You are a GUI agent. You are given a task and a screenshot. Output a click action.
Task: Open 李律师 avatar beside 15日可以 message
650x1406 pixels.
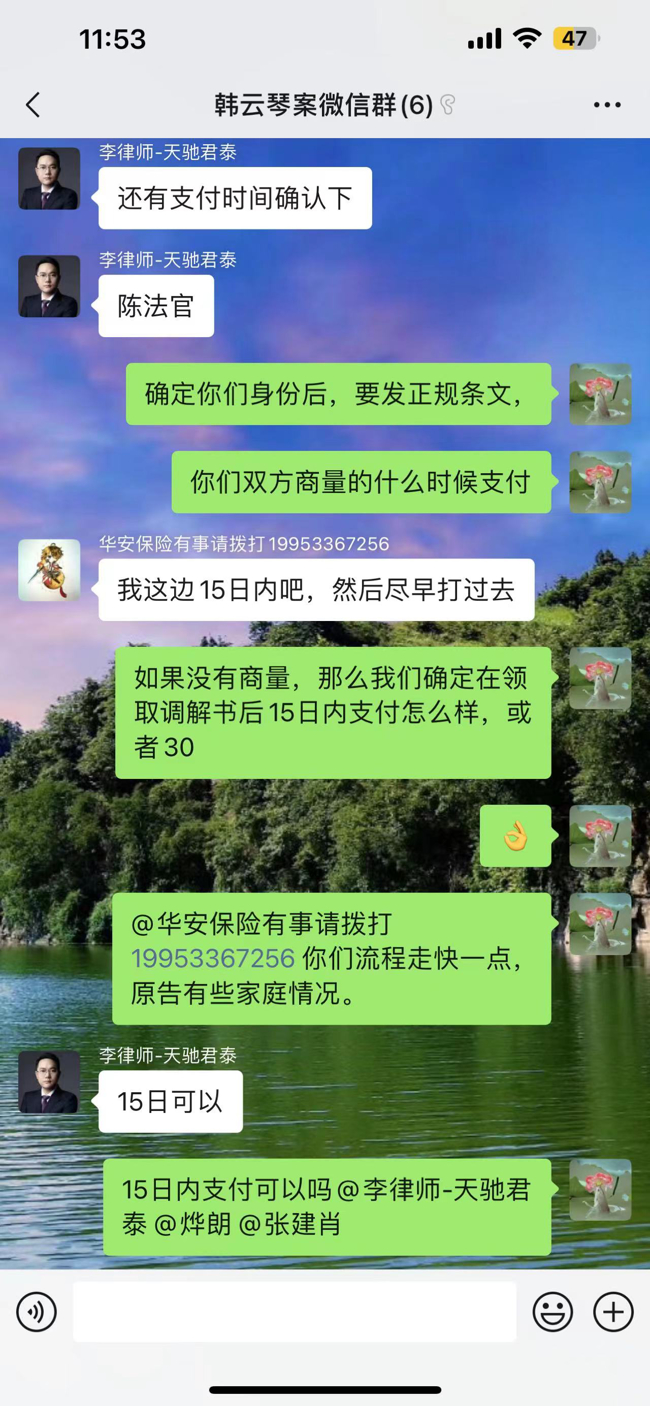point(49,1082)
